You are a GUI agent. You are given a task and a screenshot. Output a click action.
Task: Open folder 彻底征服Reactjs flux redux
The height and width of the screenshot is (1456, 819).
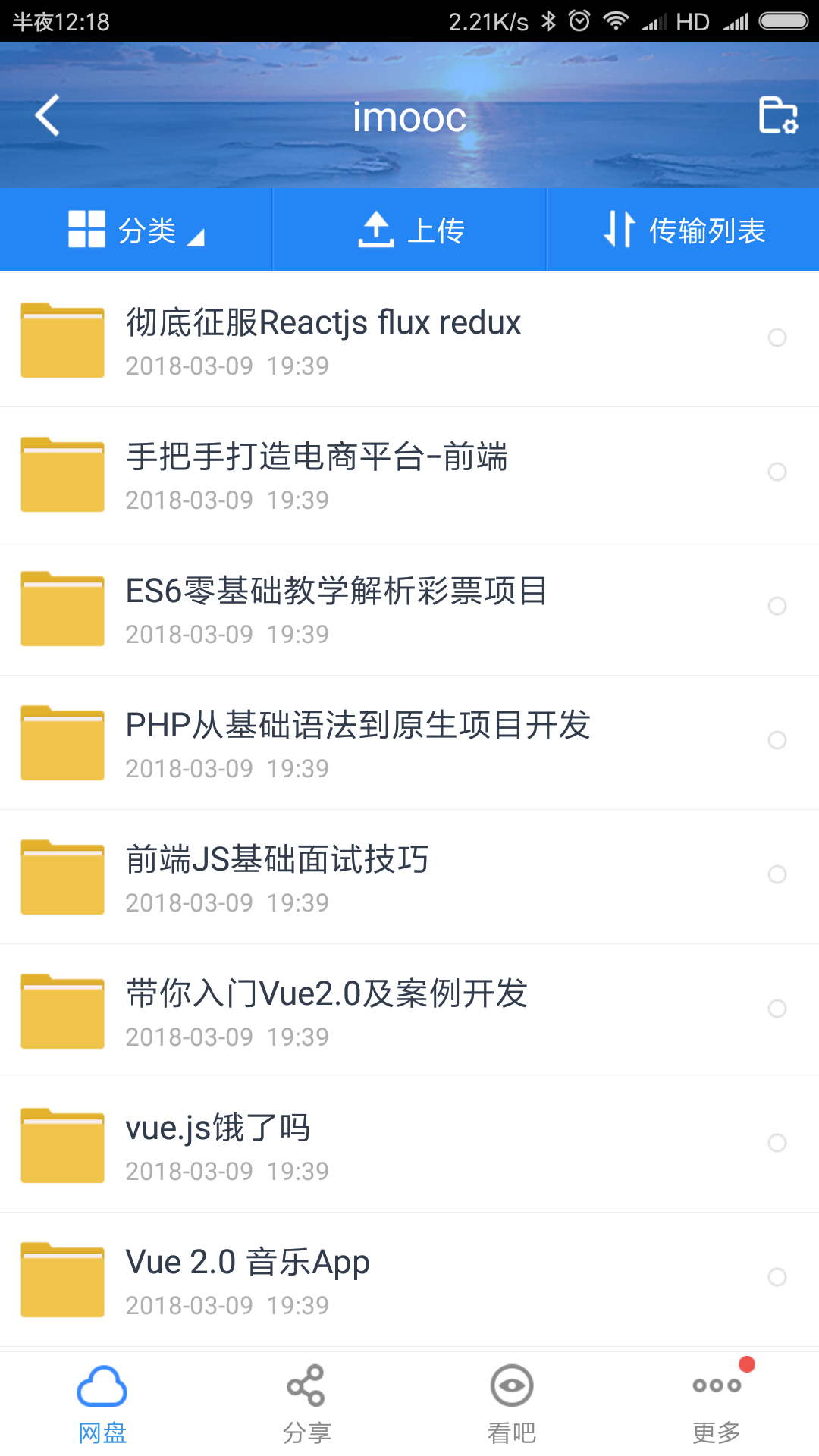tap(323, 339)
